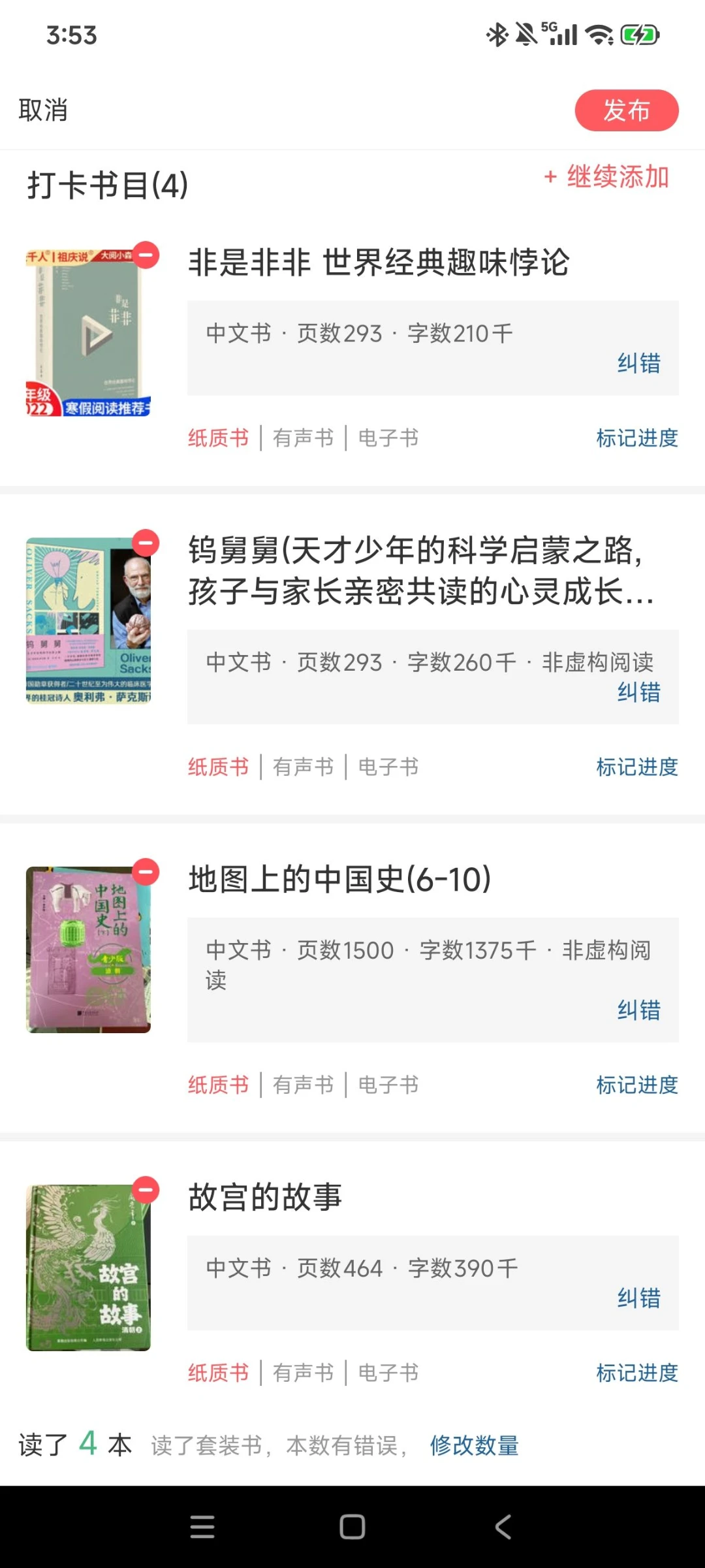Go back using the system back button
Screen dimensions: 705x1568
pos(503,1527)
